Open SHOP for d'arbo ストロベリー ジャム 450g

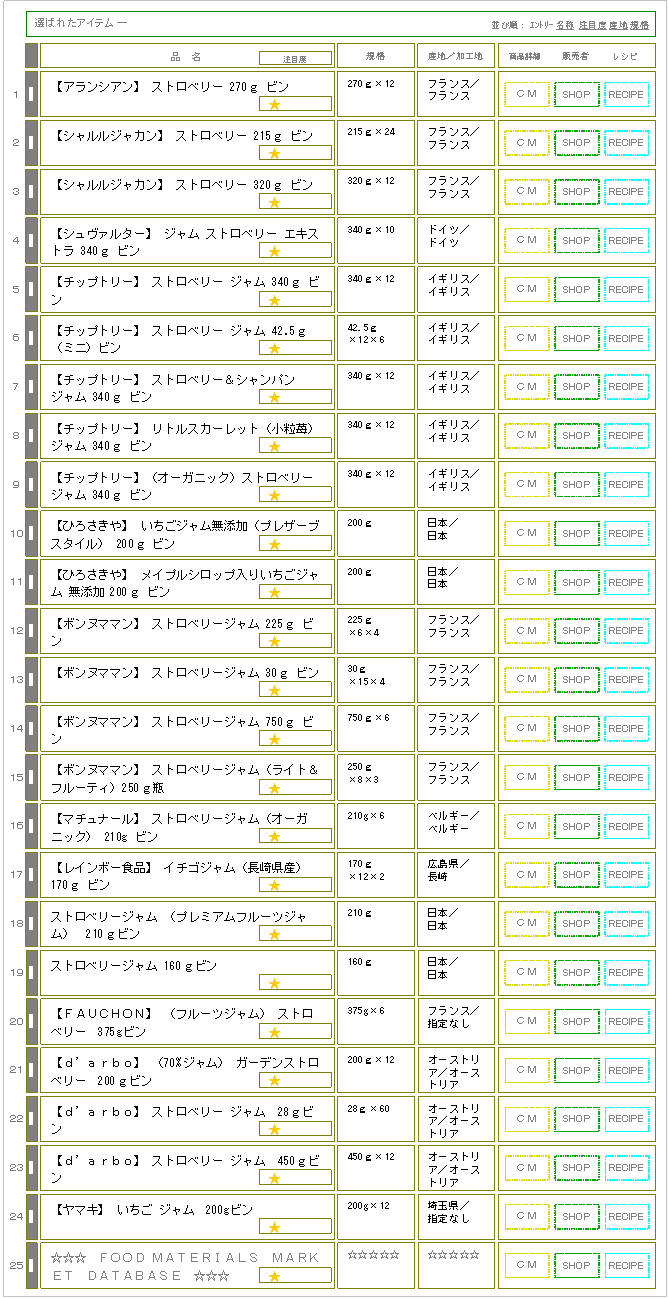pyautogui.click(x=577, y=1168)
